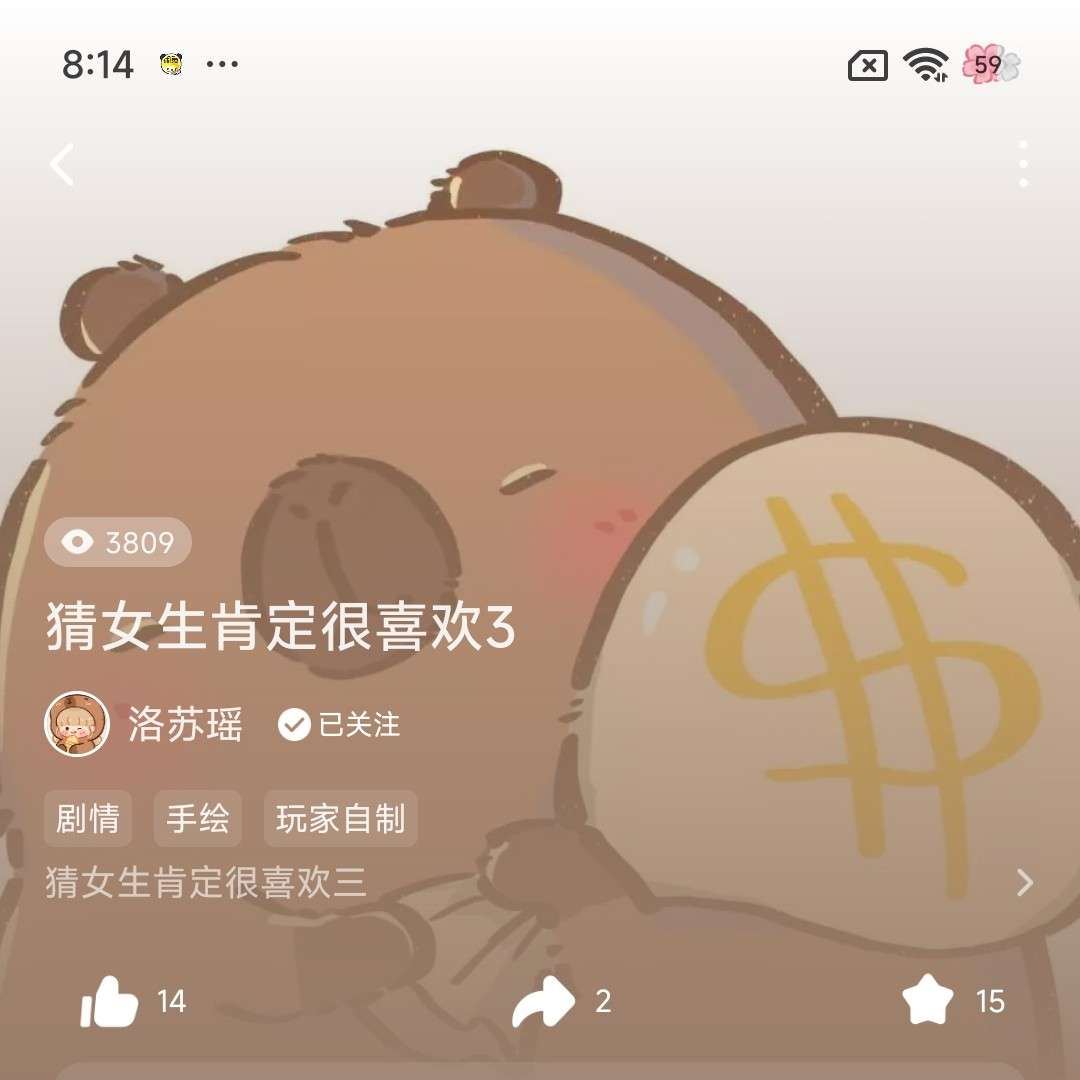Viewport: 1080px width, 1080px height.
Task: Expand the description with the right chevron
Action: point(1024,882)
